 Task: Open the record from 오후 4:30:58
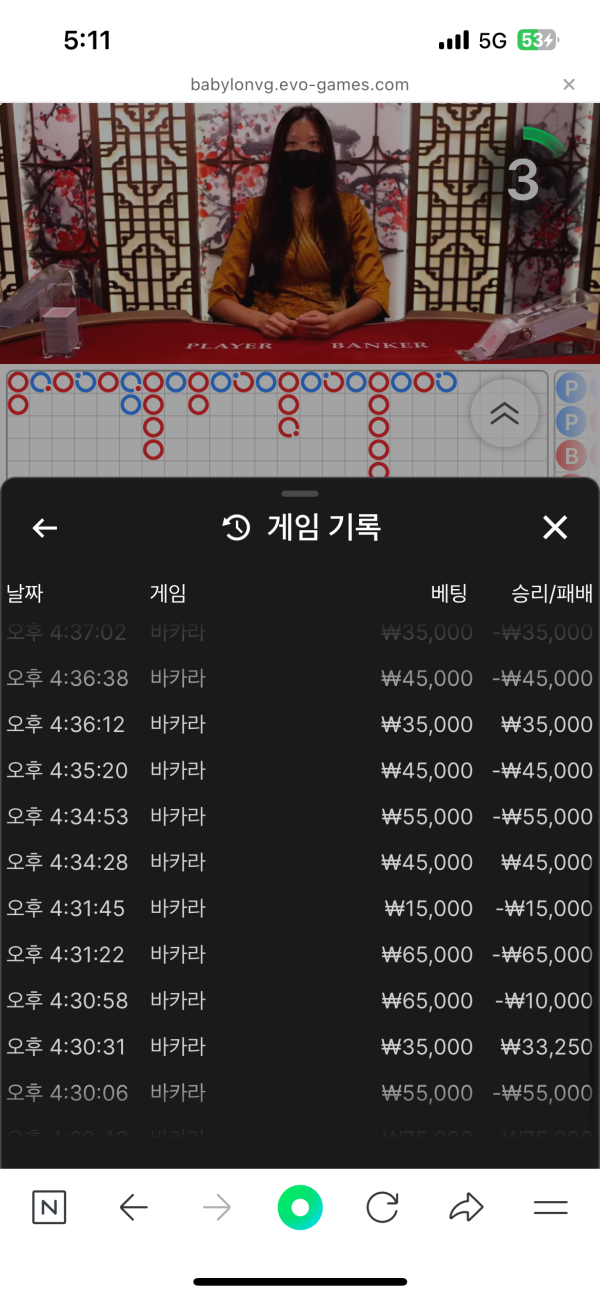(300, 1000)
